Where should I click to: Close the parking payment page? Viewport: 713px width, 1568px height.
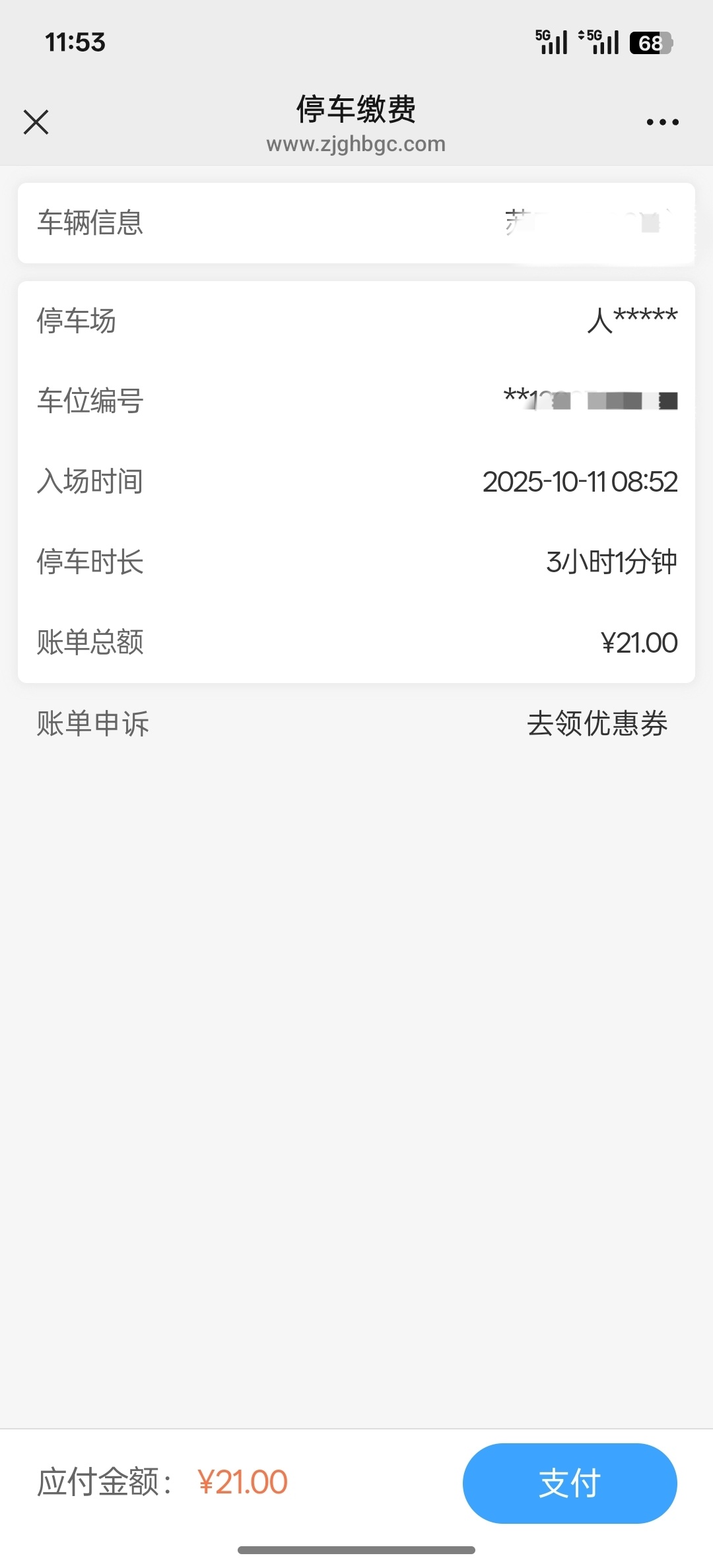pos(36,122)
